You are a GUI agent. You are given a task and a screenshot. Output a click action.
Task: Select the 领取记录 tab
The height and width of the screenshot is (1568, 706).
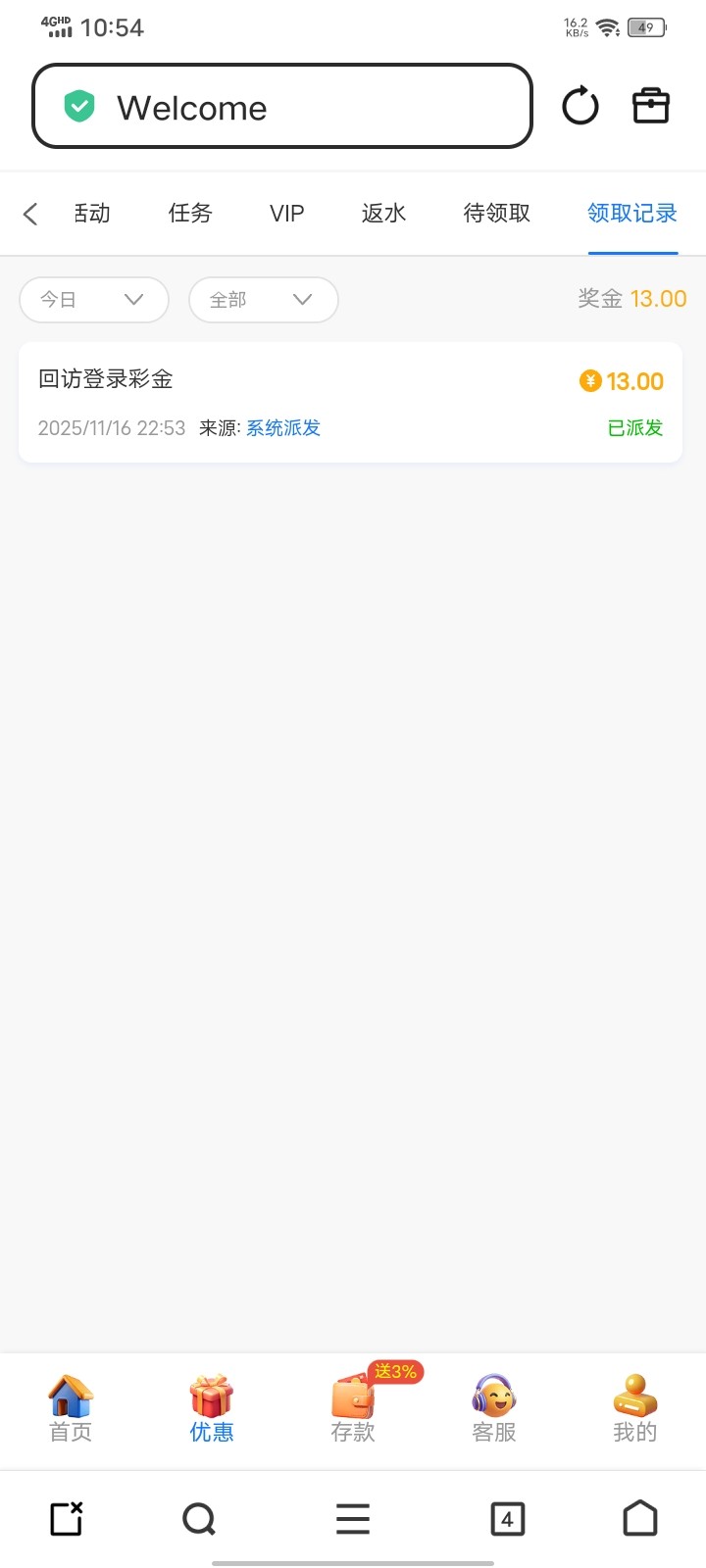pos(632,214)
